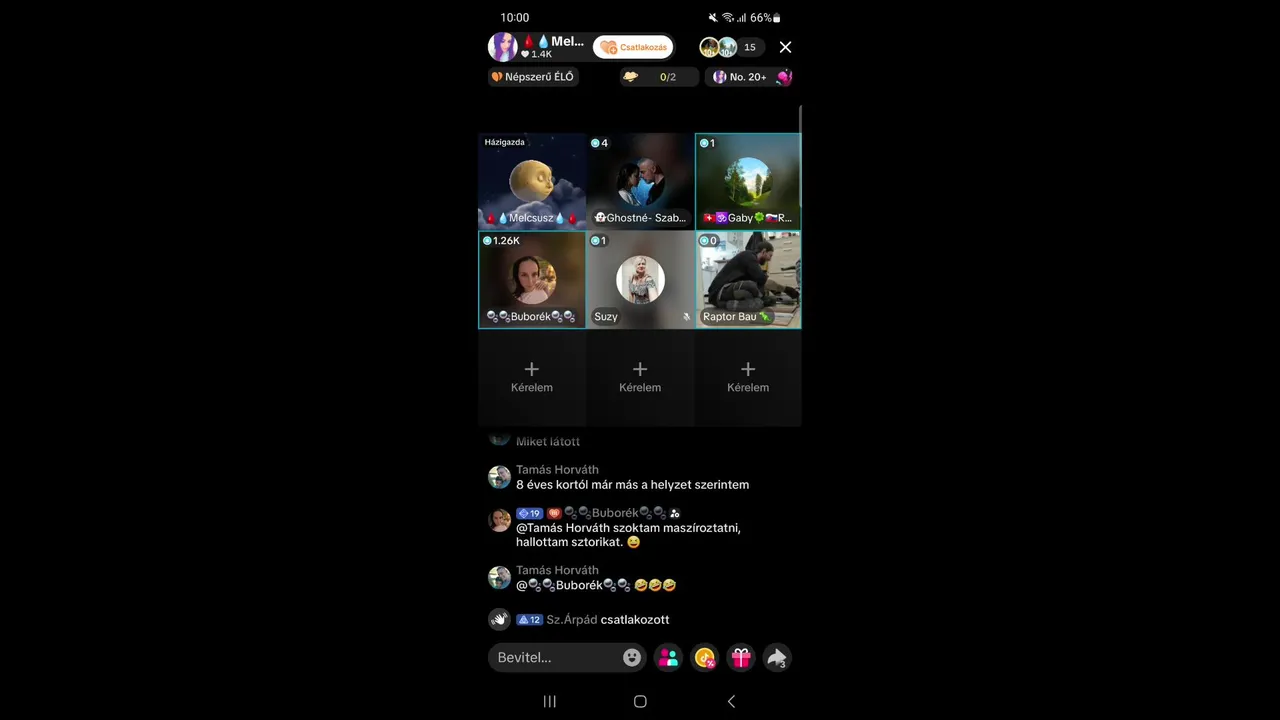This screenshot has width=1280, height=720.
Task: Open the pink guests icon
Action: [x=669, y=657]
